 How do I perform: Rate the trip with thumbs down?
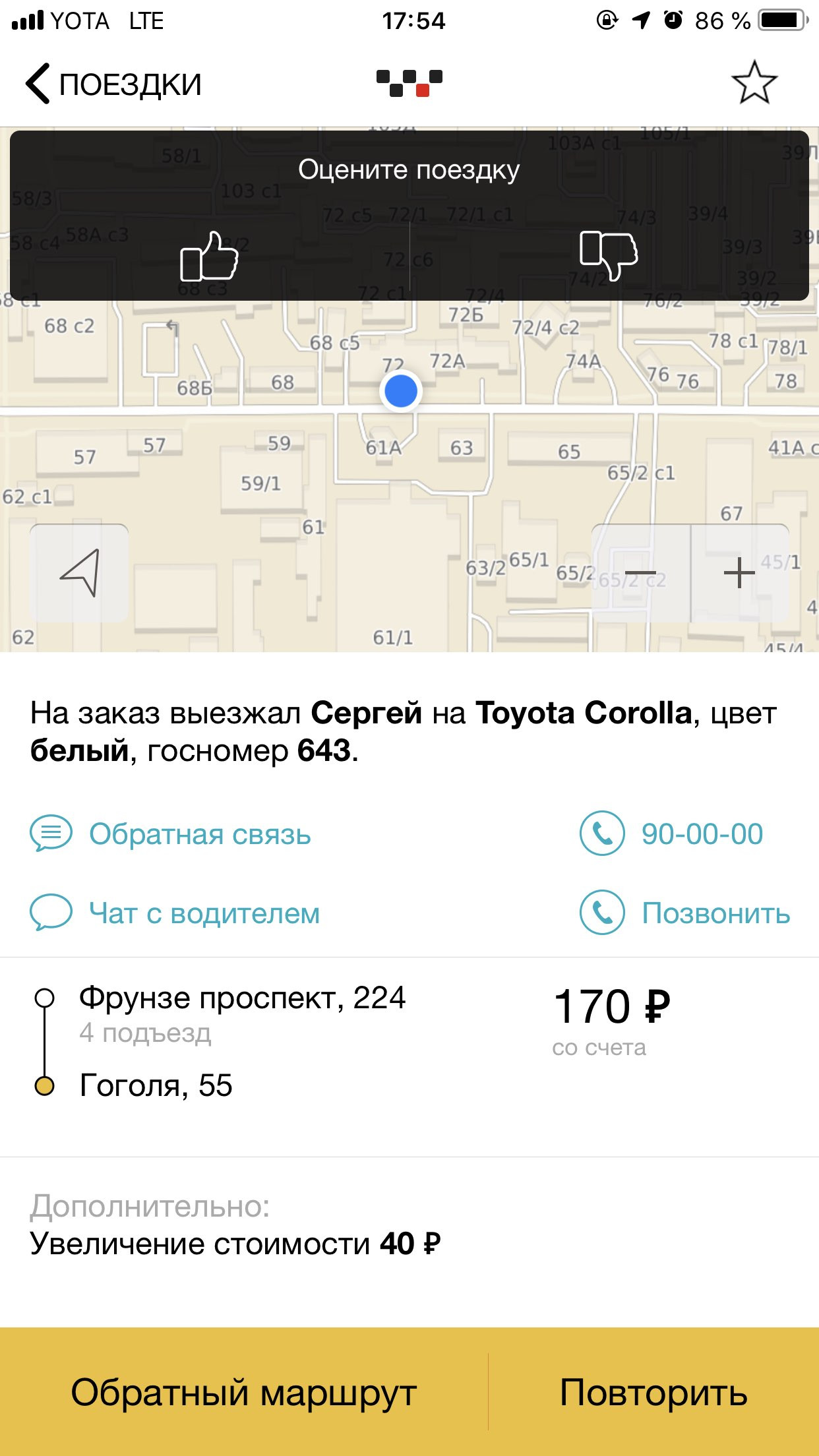point(609,256)
